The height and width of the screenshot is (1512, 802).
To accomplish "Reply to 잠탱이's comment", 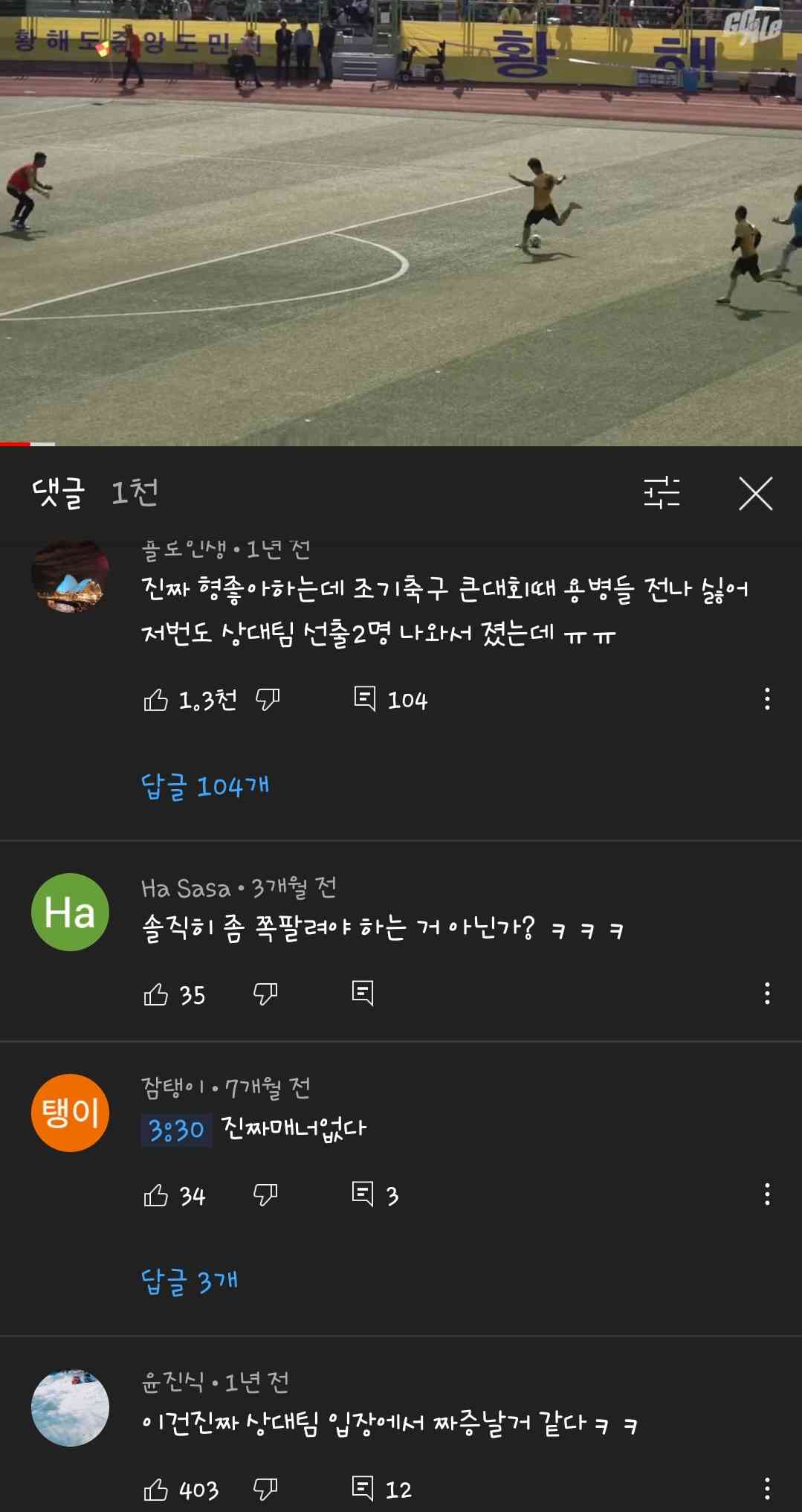I will pos(363,1194).
